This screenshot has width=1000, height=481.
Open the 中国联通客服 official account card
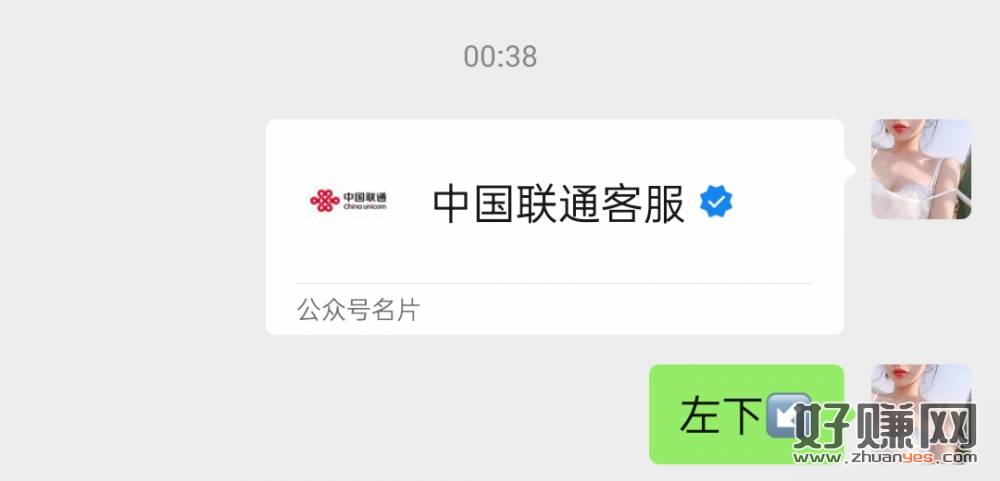coord(554,226)
